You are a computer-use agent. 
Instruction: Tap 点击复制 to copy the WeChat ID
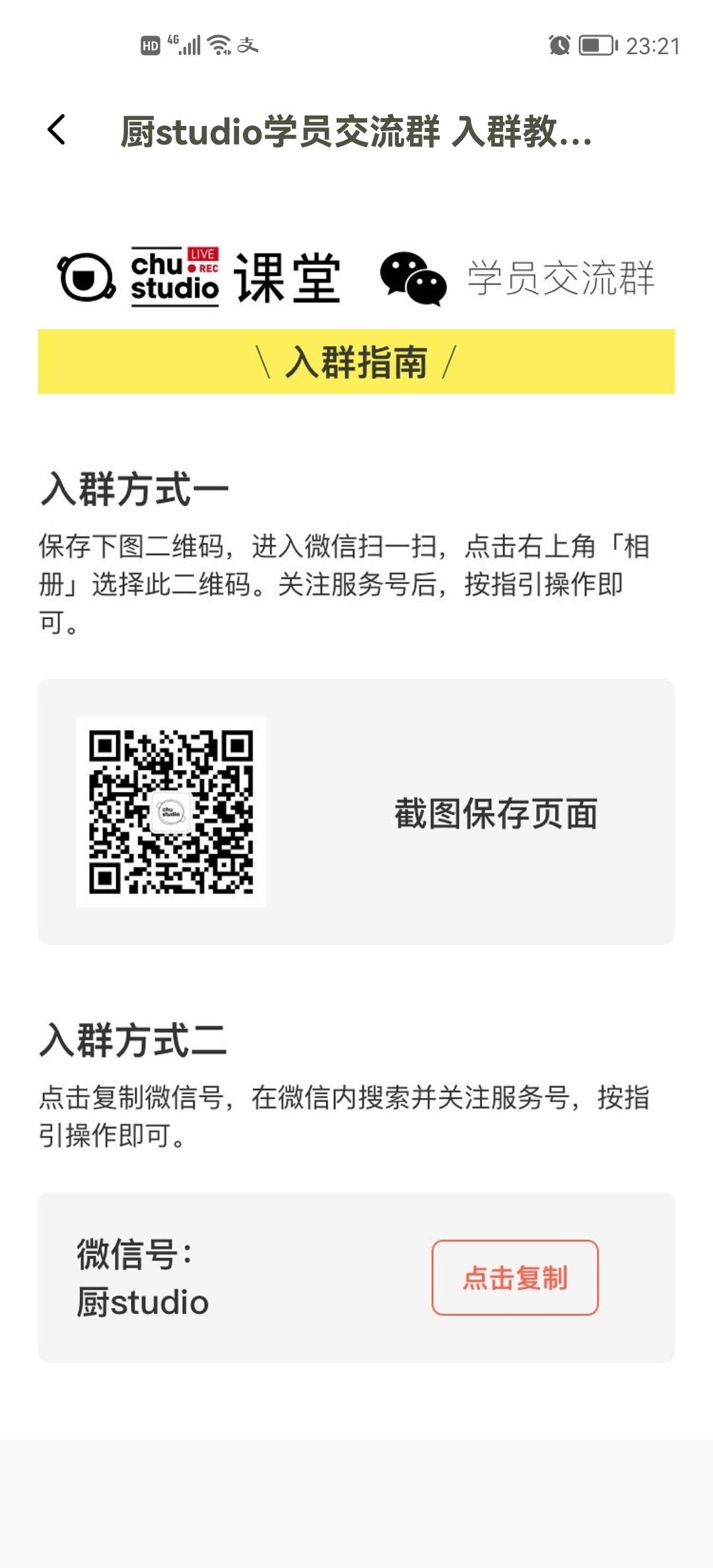(515, 1278)
